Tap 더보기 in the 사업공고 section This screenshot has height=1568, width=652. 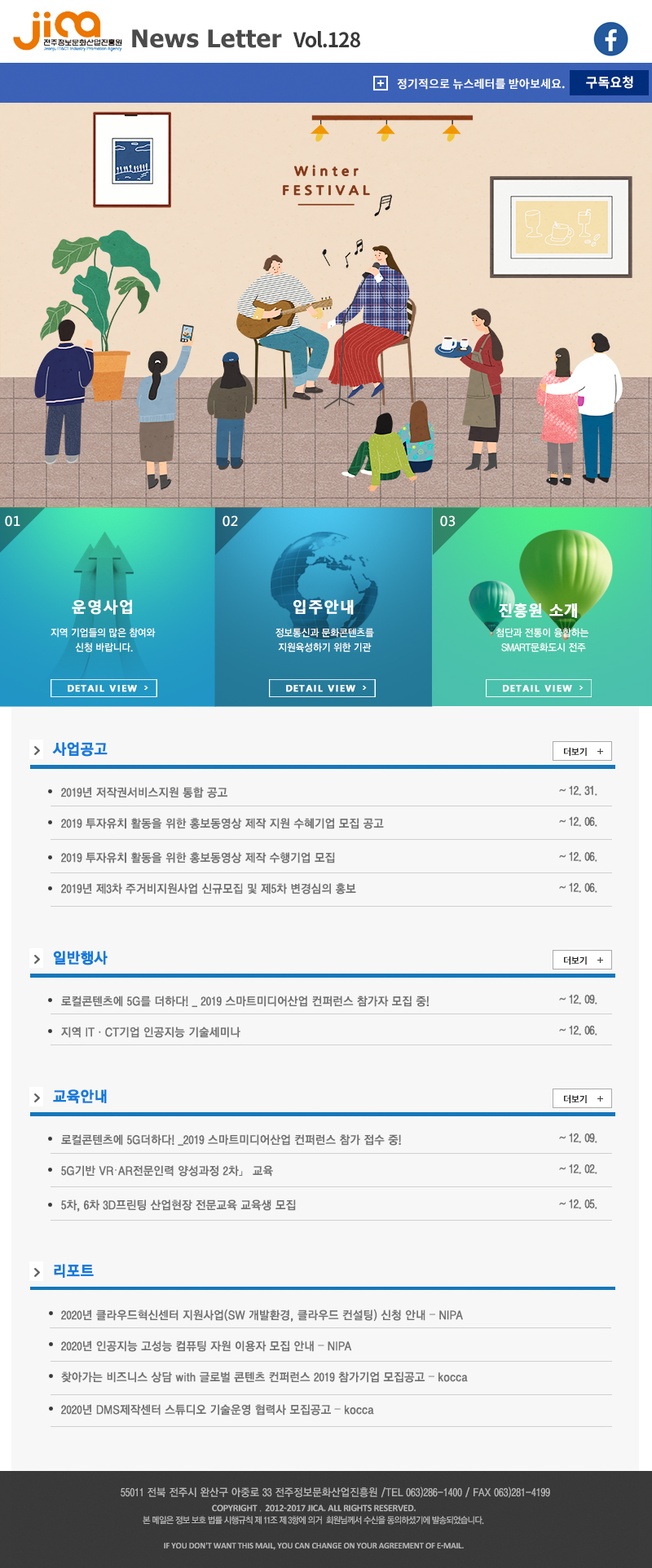click(582, 751)
